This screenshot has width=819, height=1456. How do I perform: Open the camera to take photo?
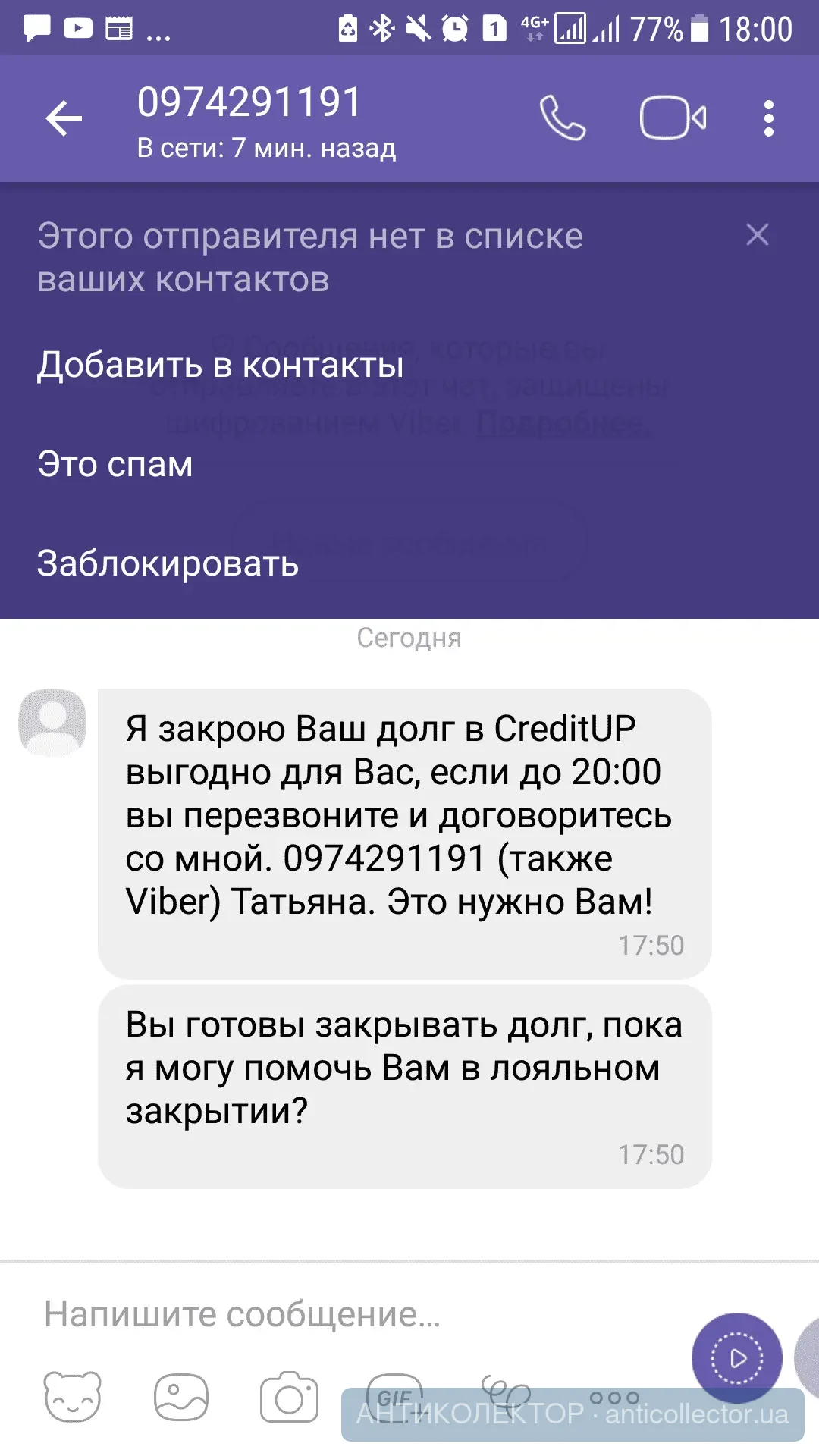click(289, 1397)
